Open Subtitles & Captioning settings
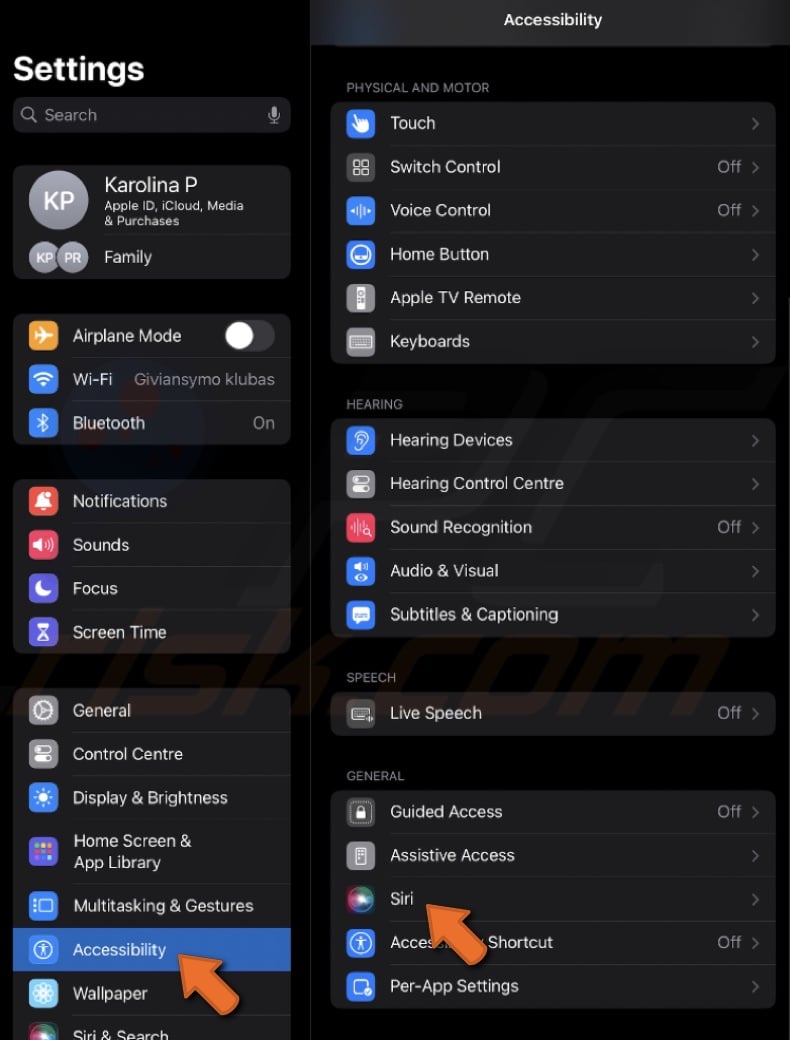Image resolution: width=790 pixels, height=1040 pixels. click(552, 614)
